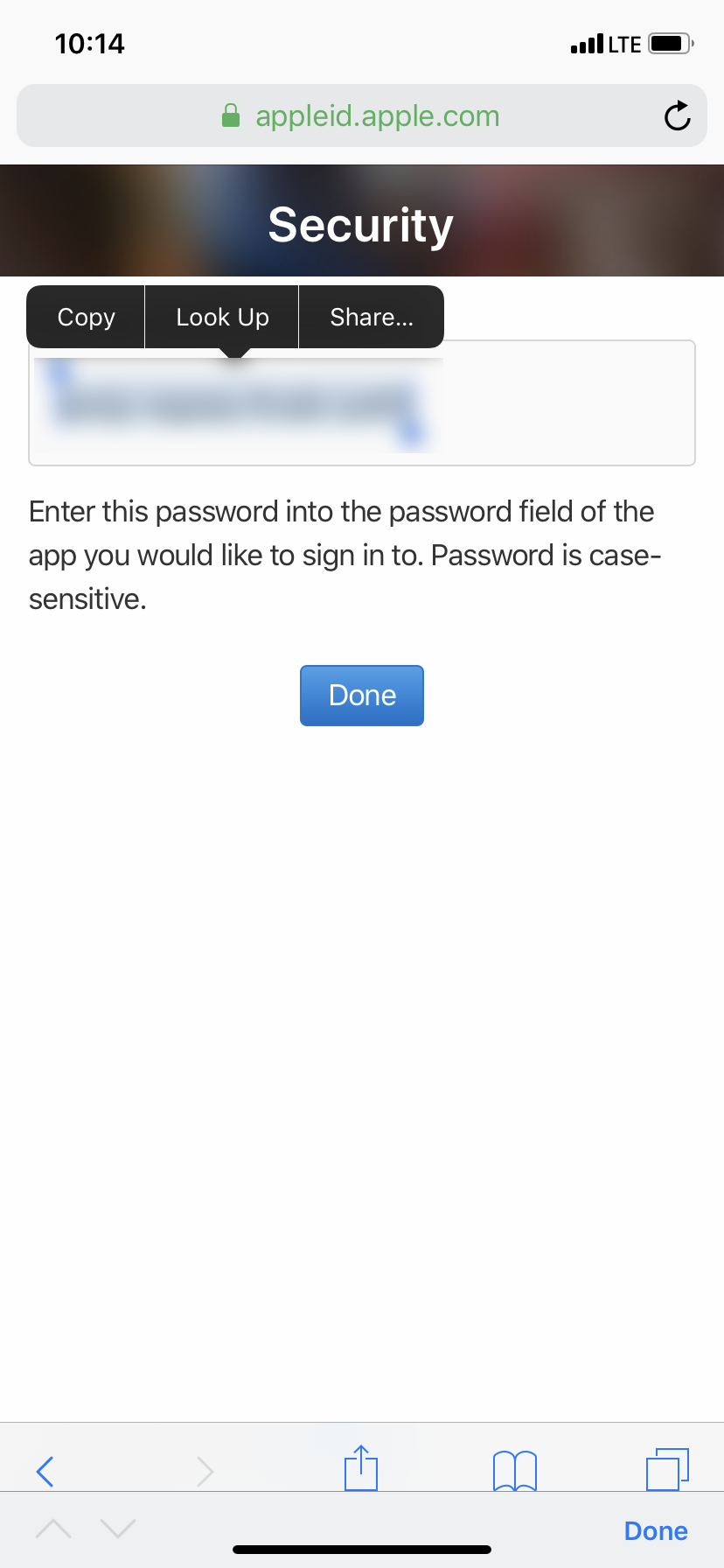Select Share… from the text popup

point(372,317)
